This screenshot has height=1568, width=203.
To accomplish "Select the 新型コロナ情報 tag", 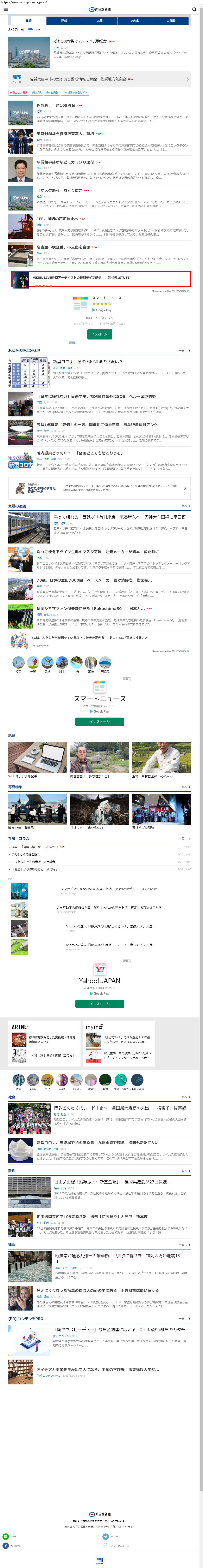I will (18, 93).
